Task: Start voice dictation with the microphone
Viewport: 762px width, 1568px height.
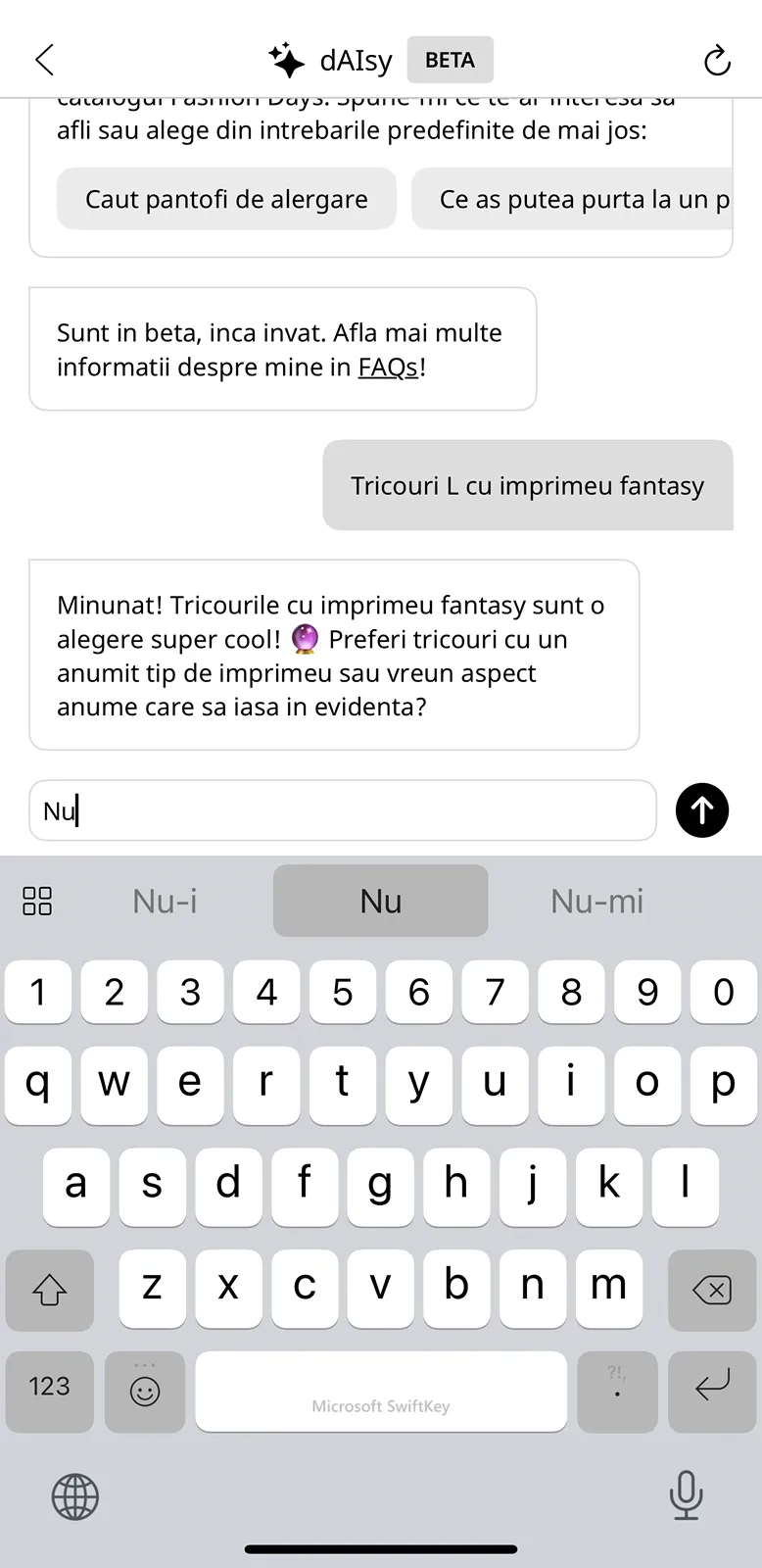Action: (686, 1495)
